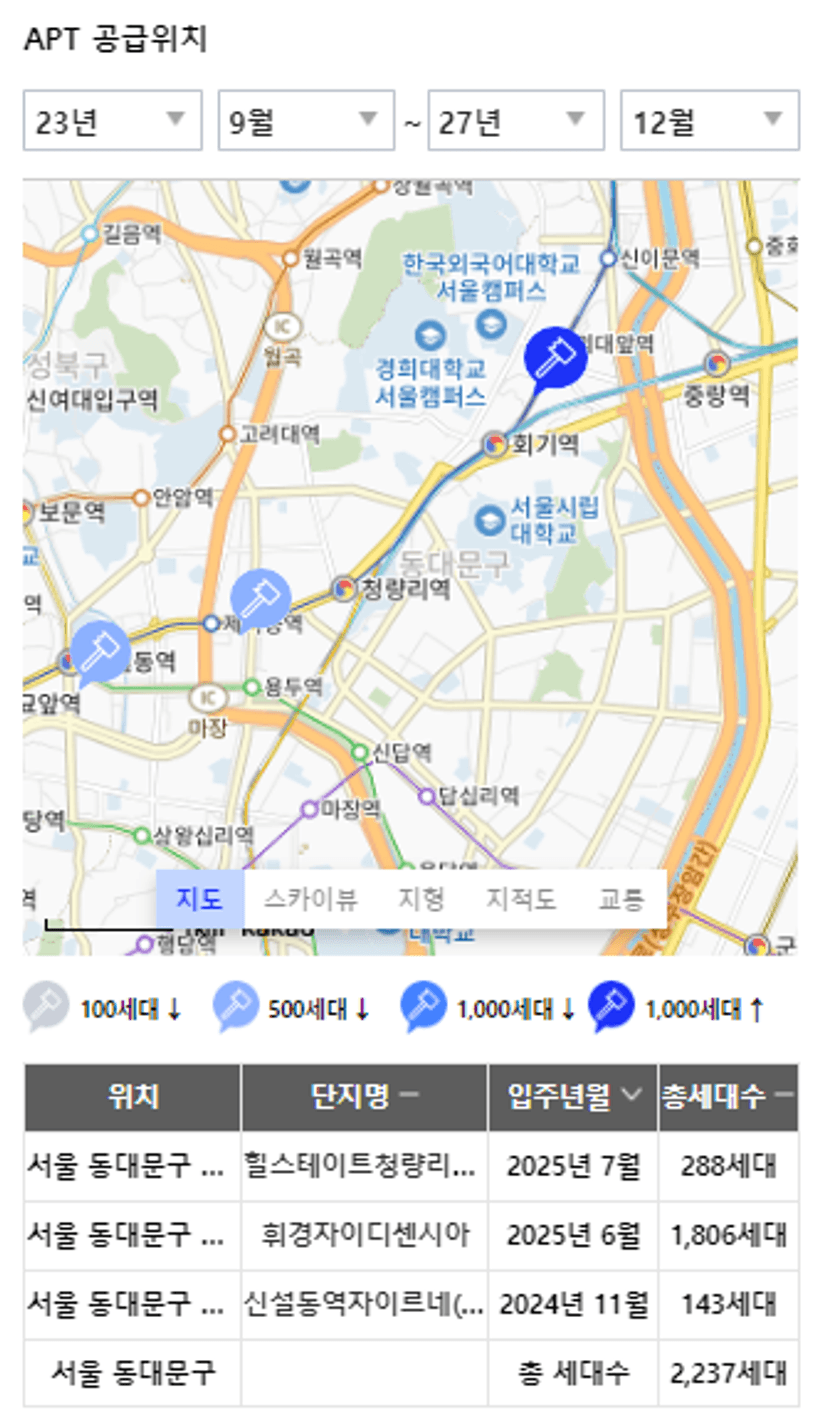Tap the dark blue marker near 회기역
Screen dimensions: 827x1427
click(x=555, y=359)
